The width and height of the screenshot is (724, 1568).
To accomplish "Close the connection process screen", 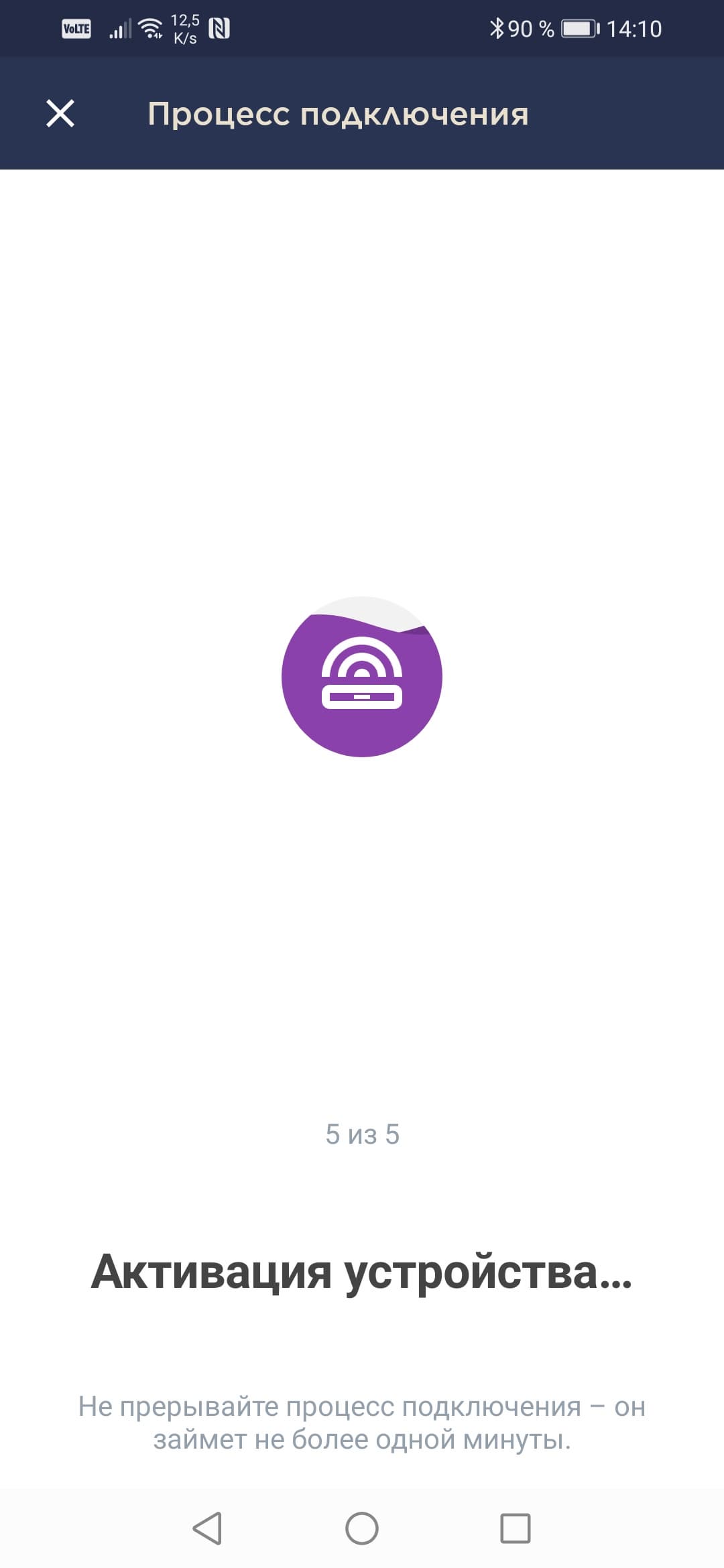I will (60, 113).
